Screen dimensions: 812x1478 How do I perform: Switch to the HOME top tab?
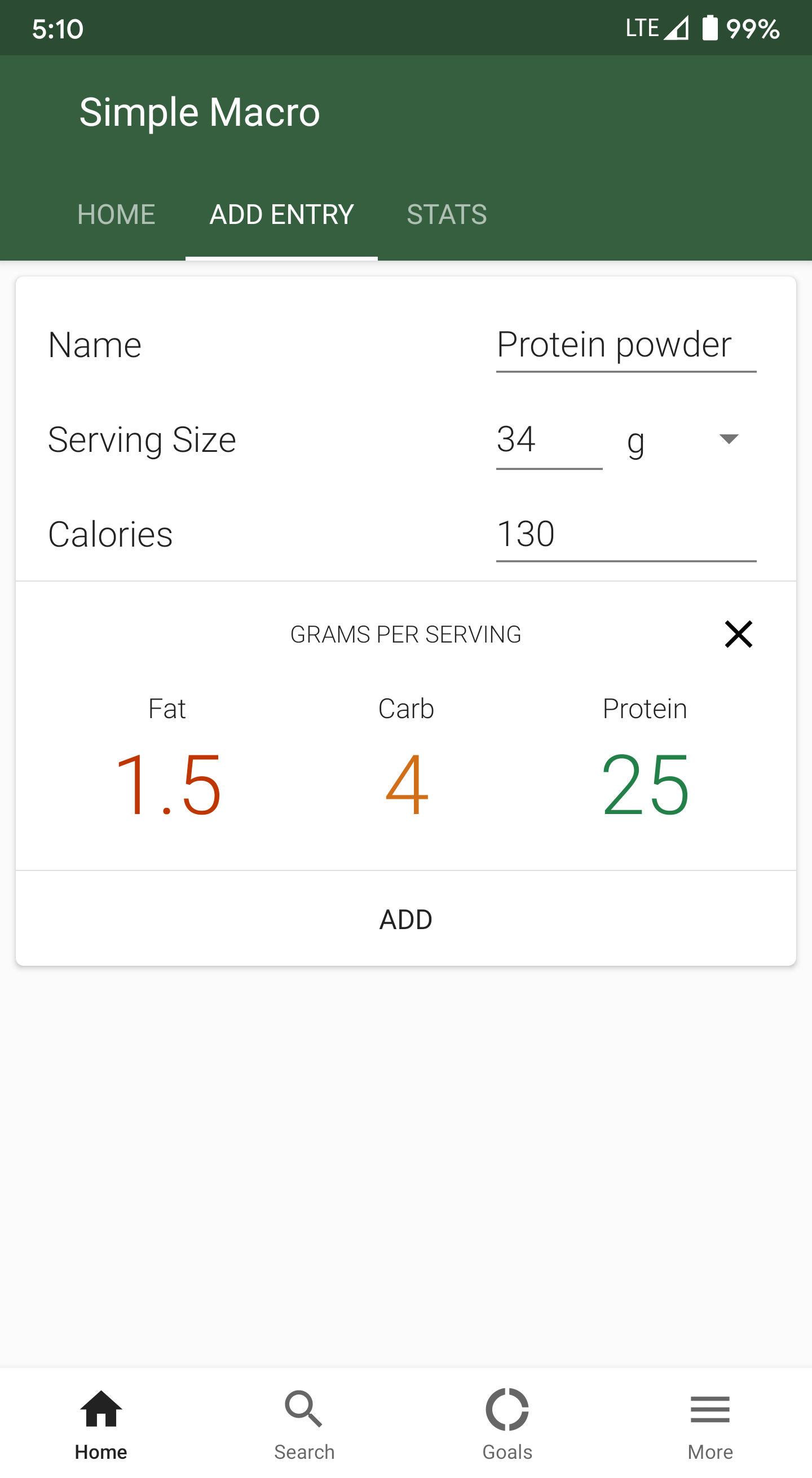[116, 214]
